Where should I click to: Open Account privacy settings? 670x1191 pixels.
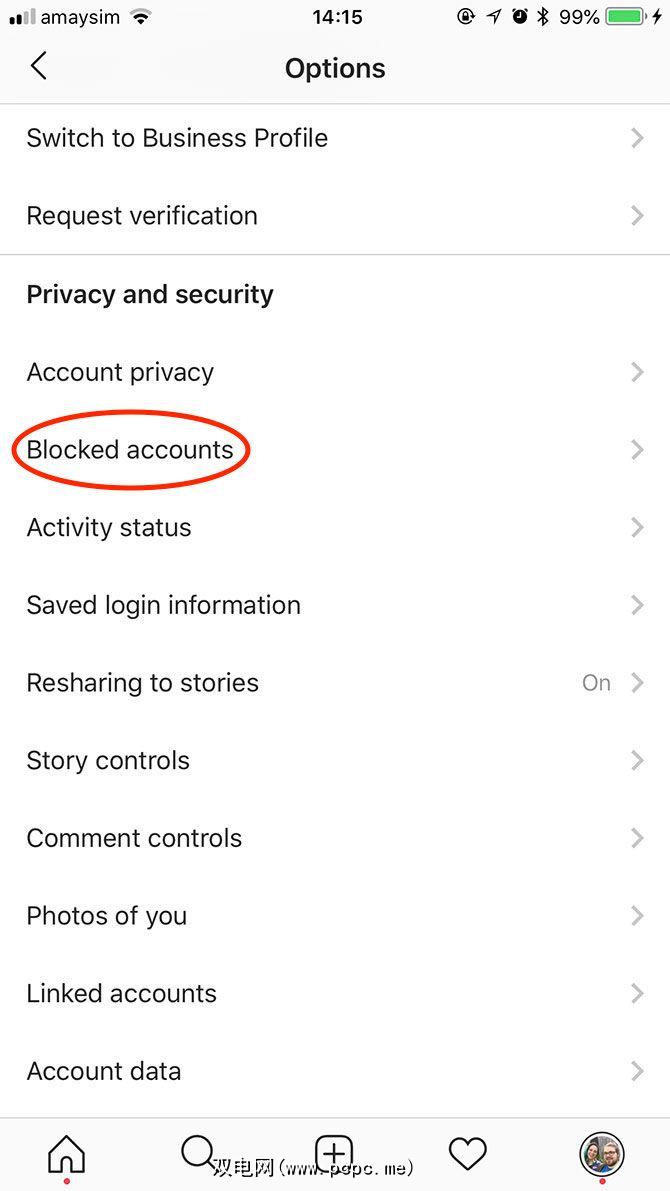tap(120, 372)
